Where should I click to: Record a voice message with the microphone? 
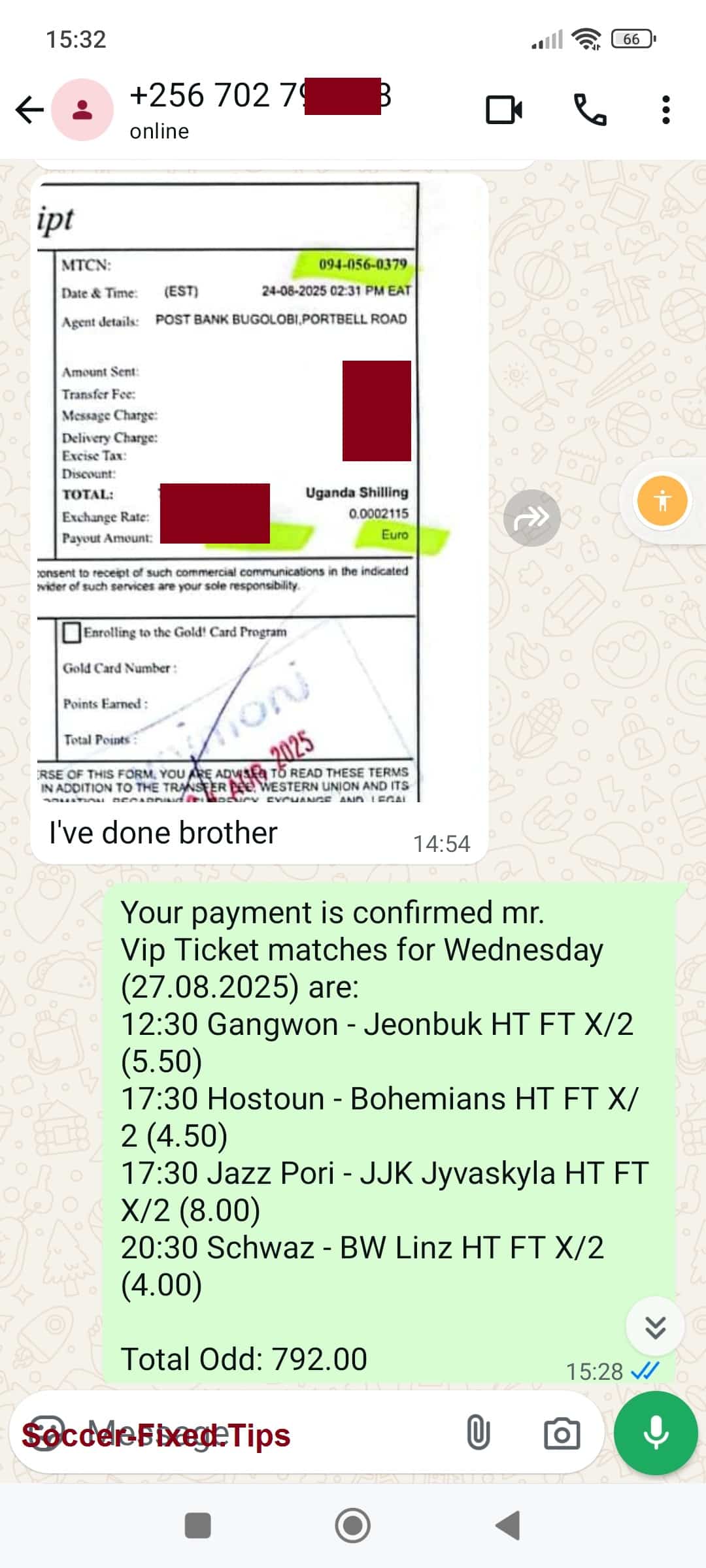pos(656,1433)
